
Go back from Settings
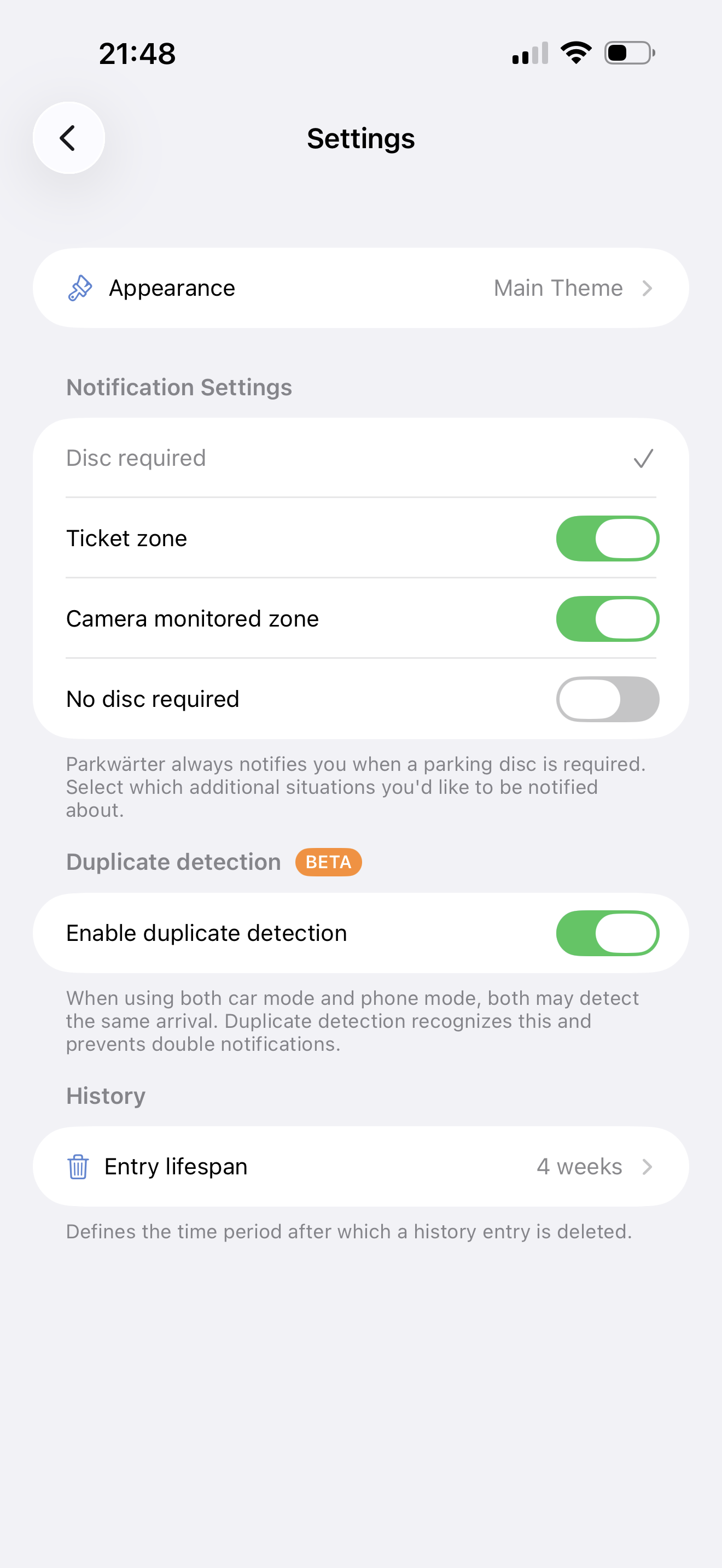pyautogui.click(x=68, y=138)
